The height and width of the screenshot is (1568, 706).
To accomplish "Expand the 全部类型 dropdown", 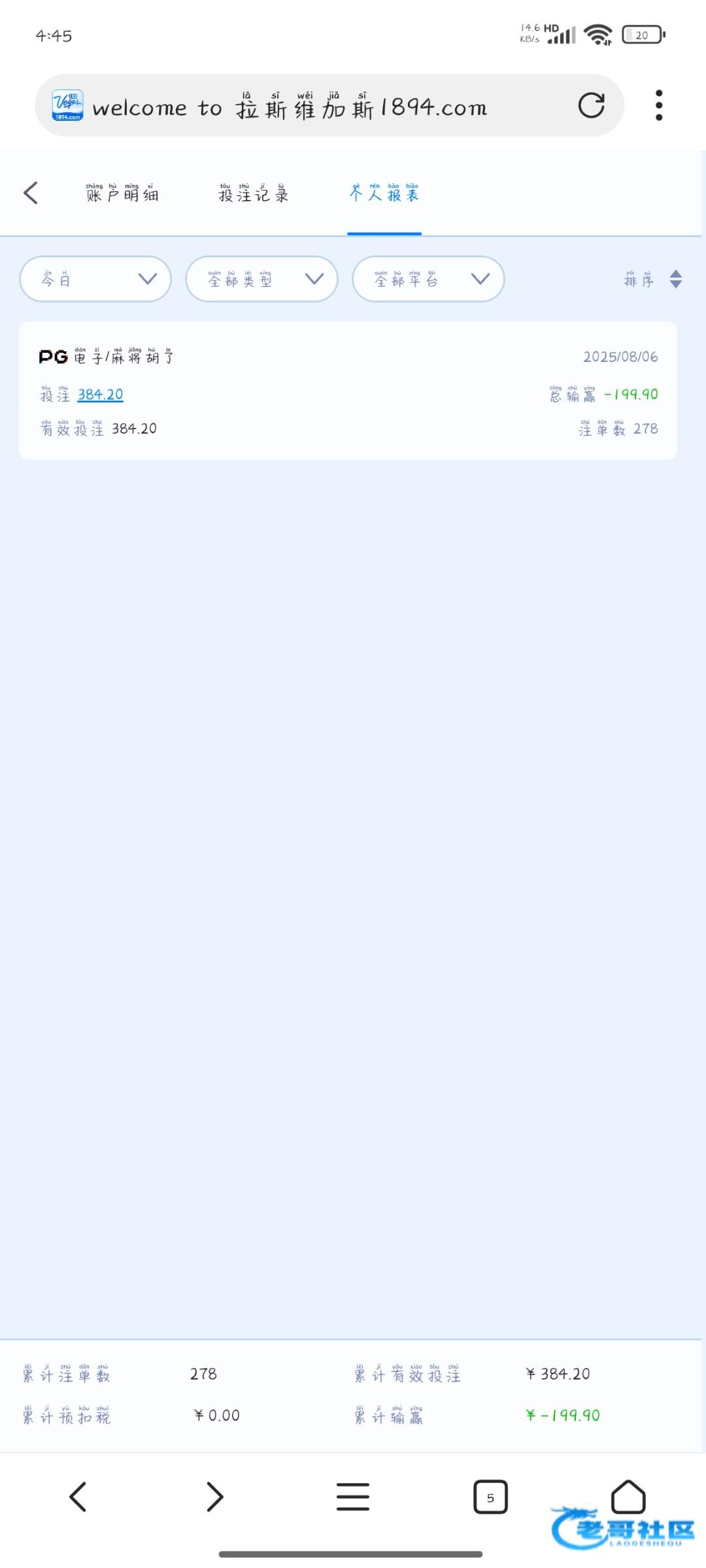I will 261,279.
